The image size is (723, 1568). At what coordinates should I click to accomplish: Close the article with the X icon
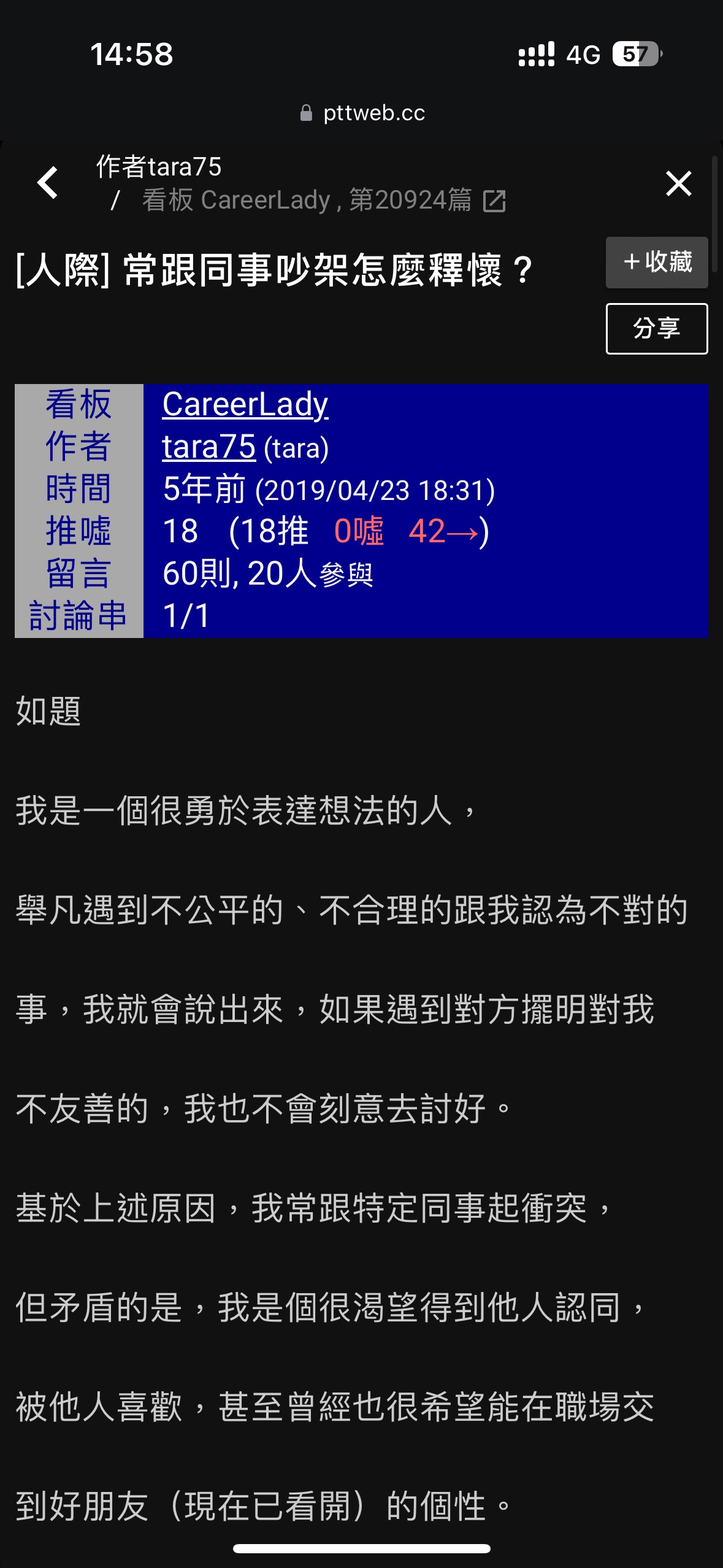click(678, 183)
